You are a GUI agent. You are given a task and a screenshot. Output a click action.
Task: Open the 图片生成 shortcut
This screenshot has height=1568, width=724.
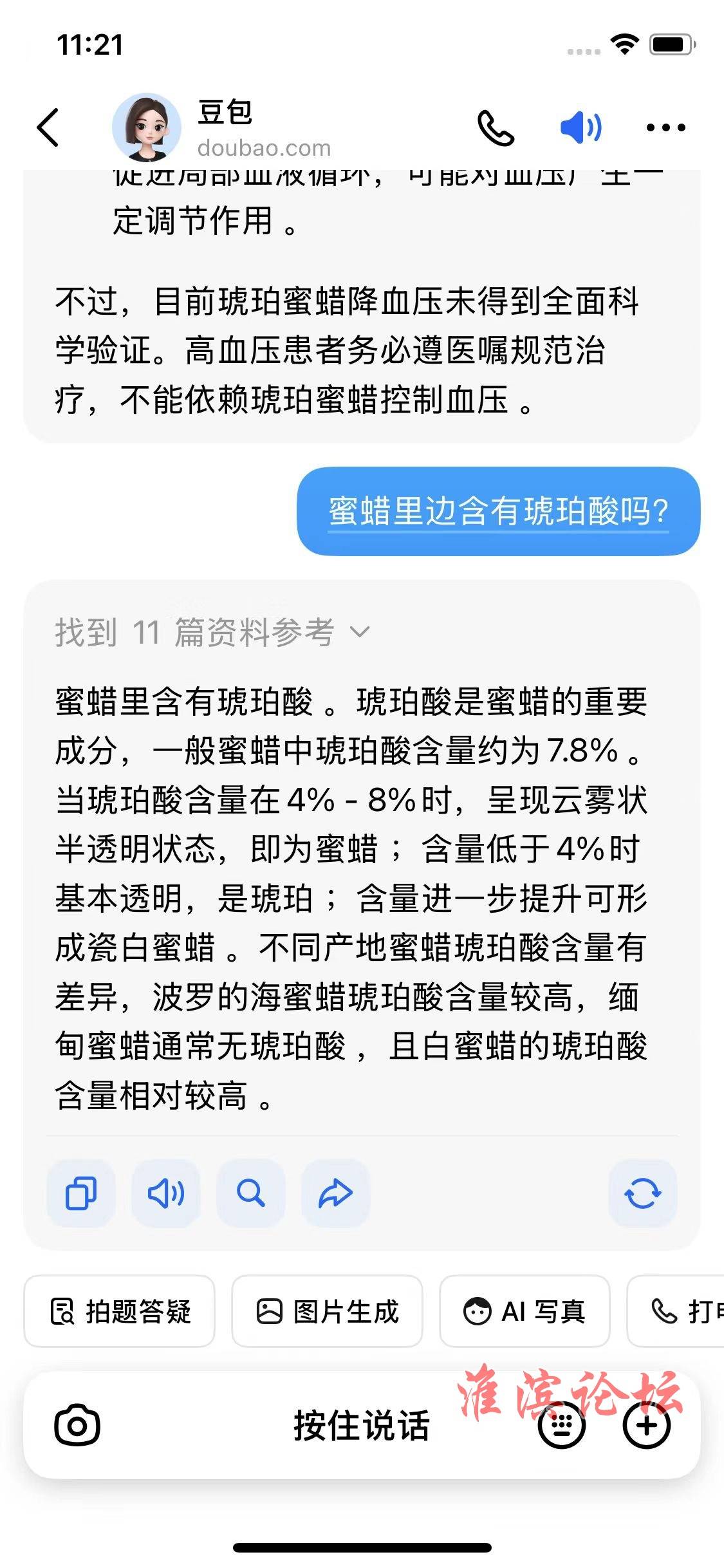327,1311
